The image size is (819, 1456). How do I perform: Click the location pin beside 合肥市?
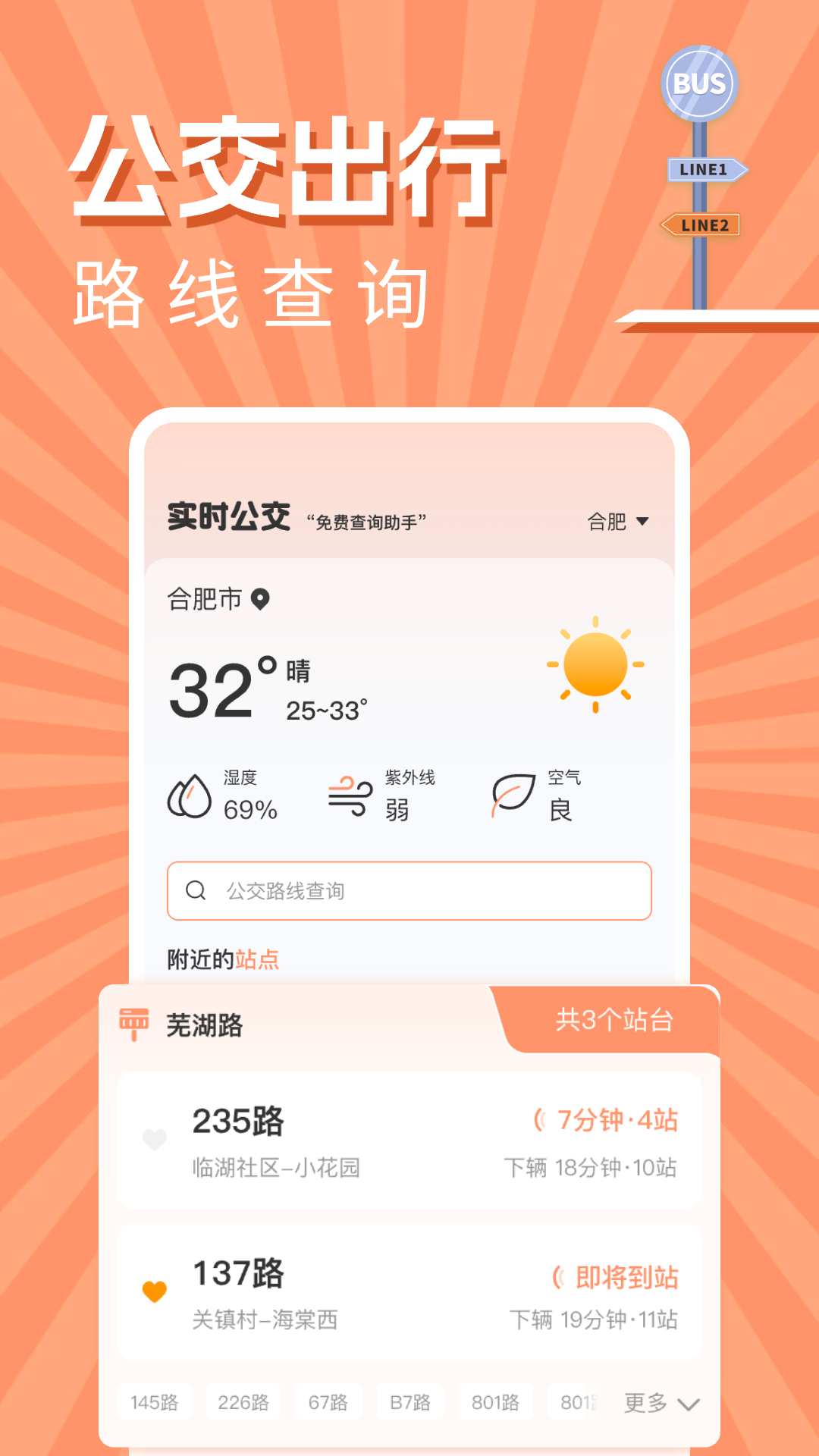pos(261,600)
